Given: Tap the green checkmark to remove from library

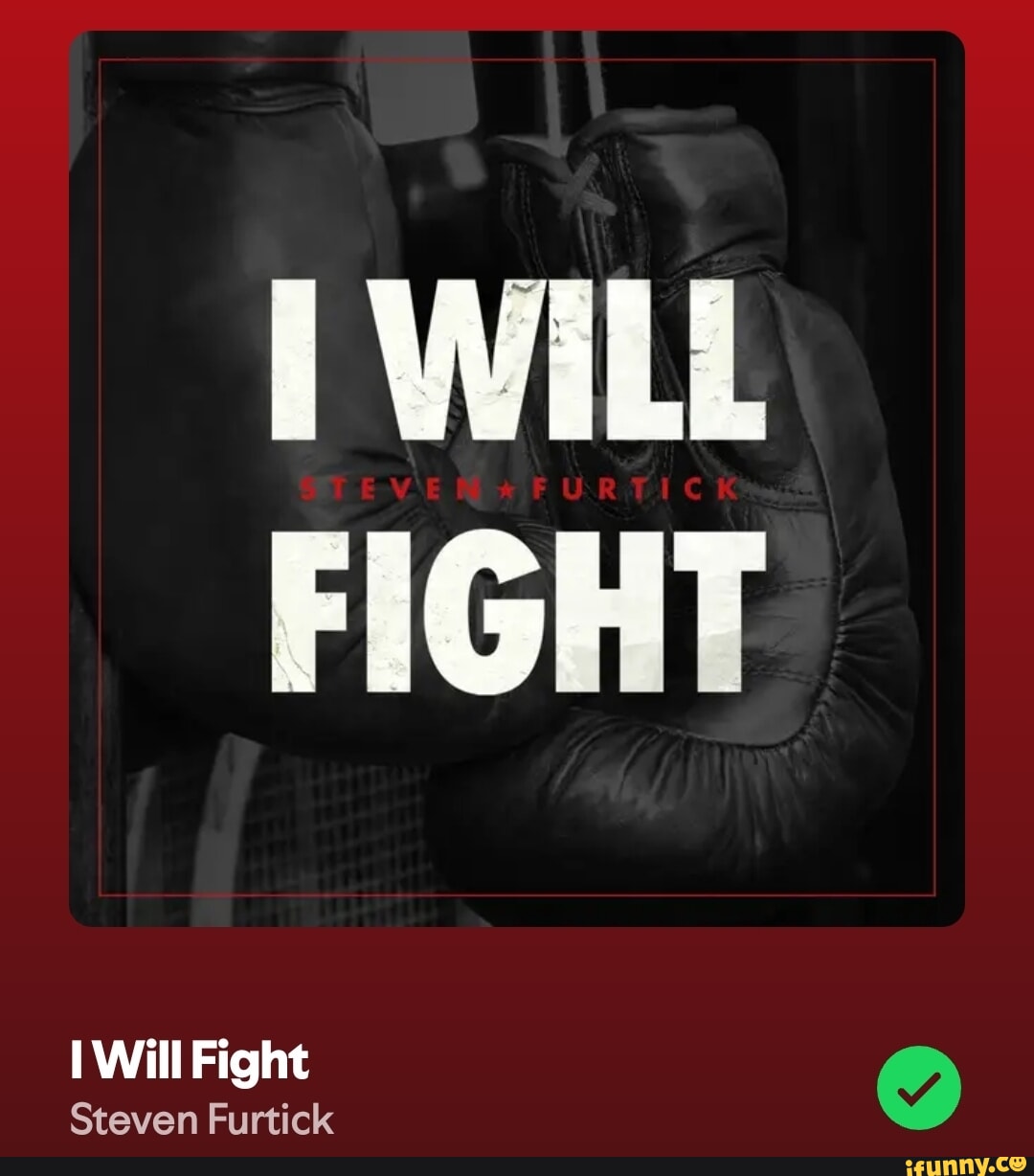Looking at the screenshot, I should click(x=918, y=1088).
